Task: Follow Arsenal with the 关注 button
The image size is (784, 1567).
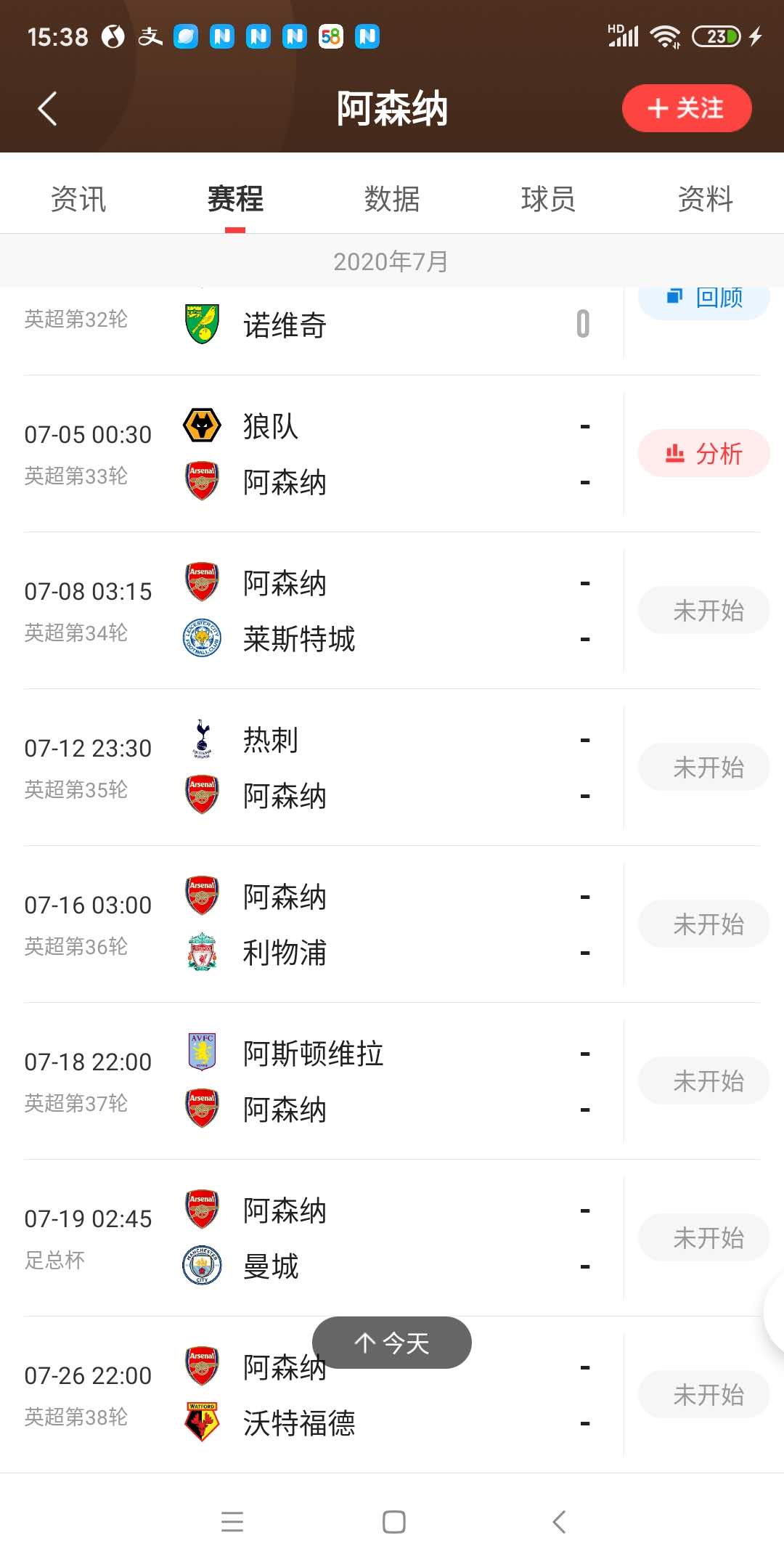Action: (686, 108)
